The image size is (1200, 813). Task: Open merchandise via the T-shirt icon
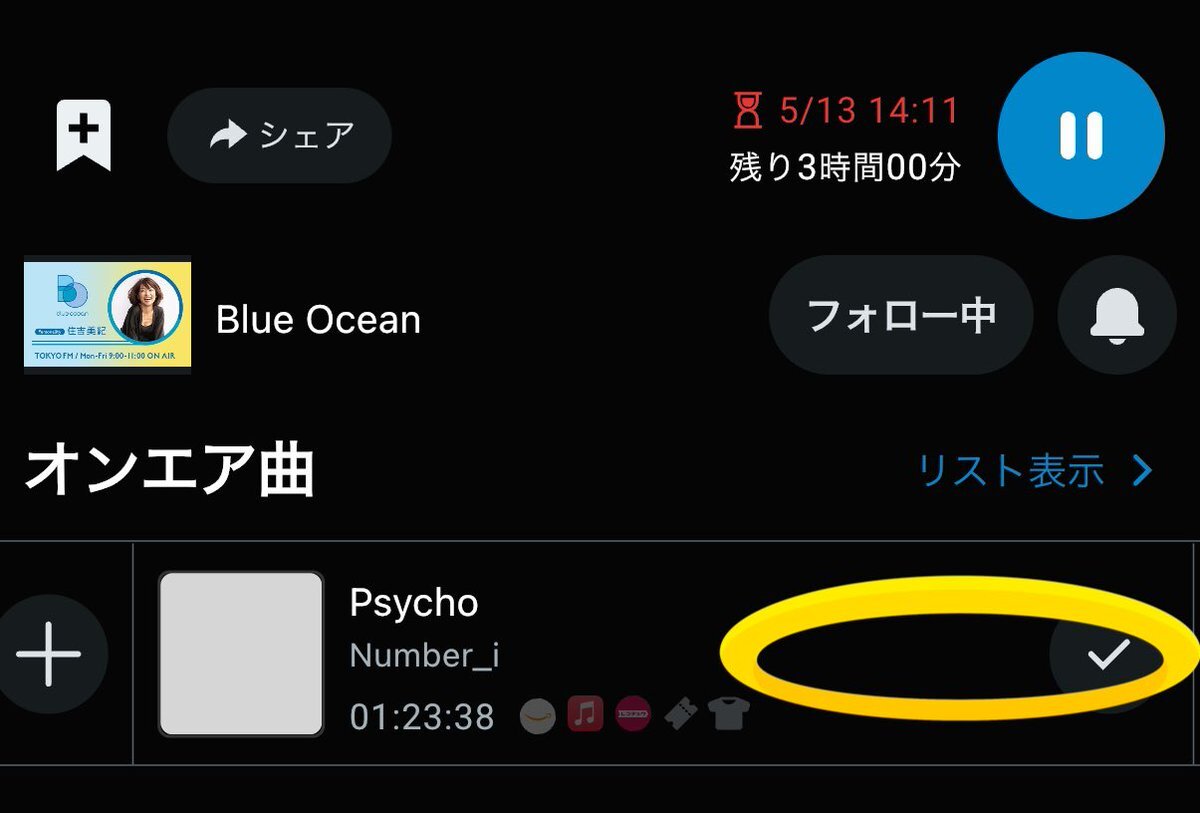729,714
